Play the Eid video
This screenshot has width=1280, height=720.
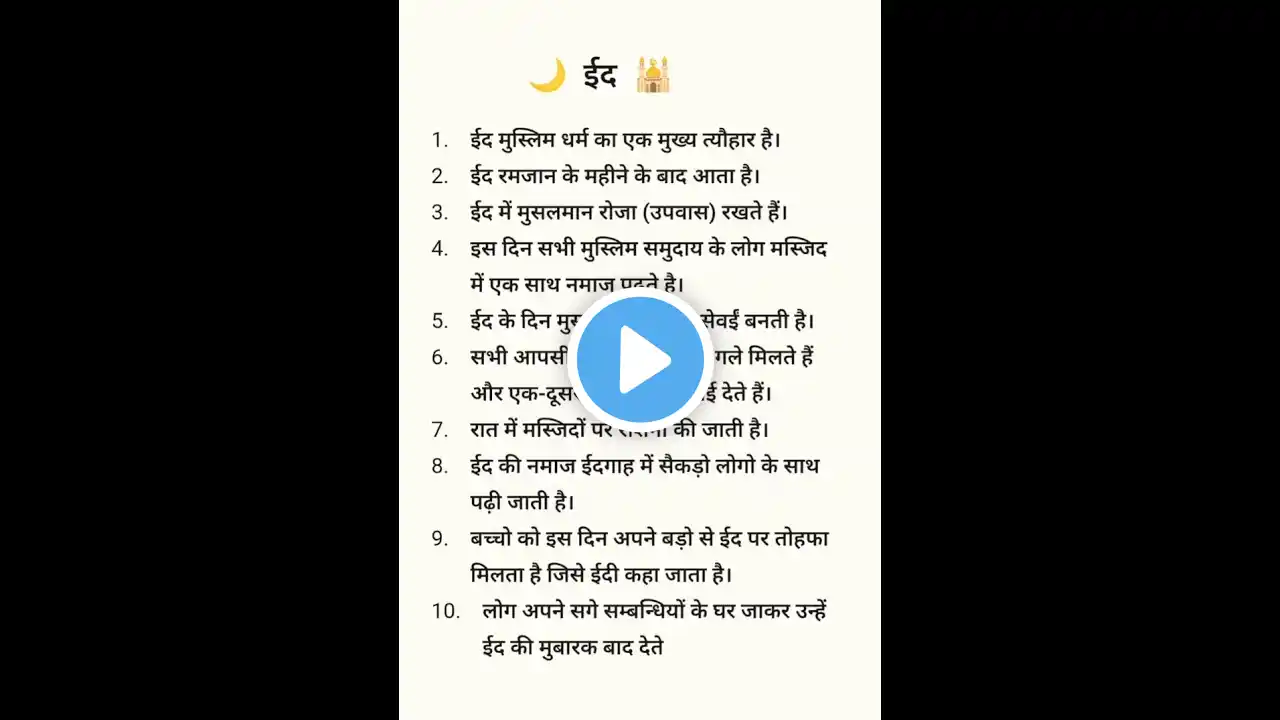click(x=640, y=360)
